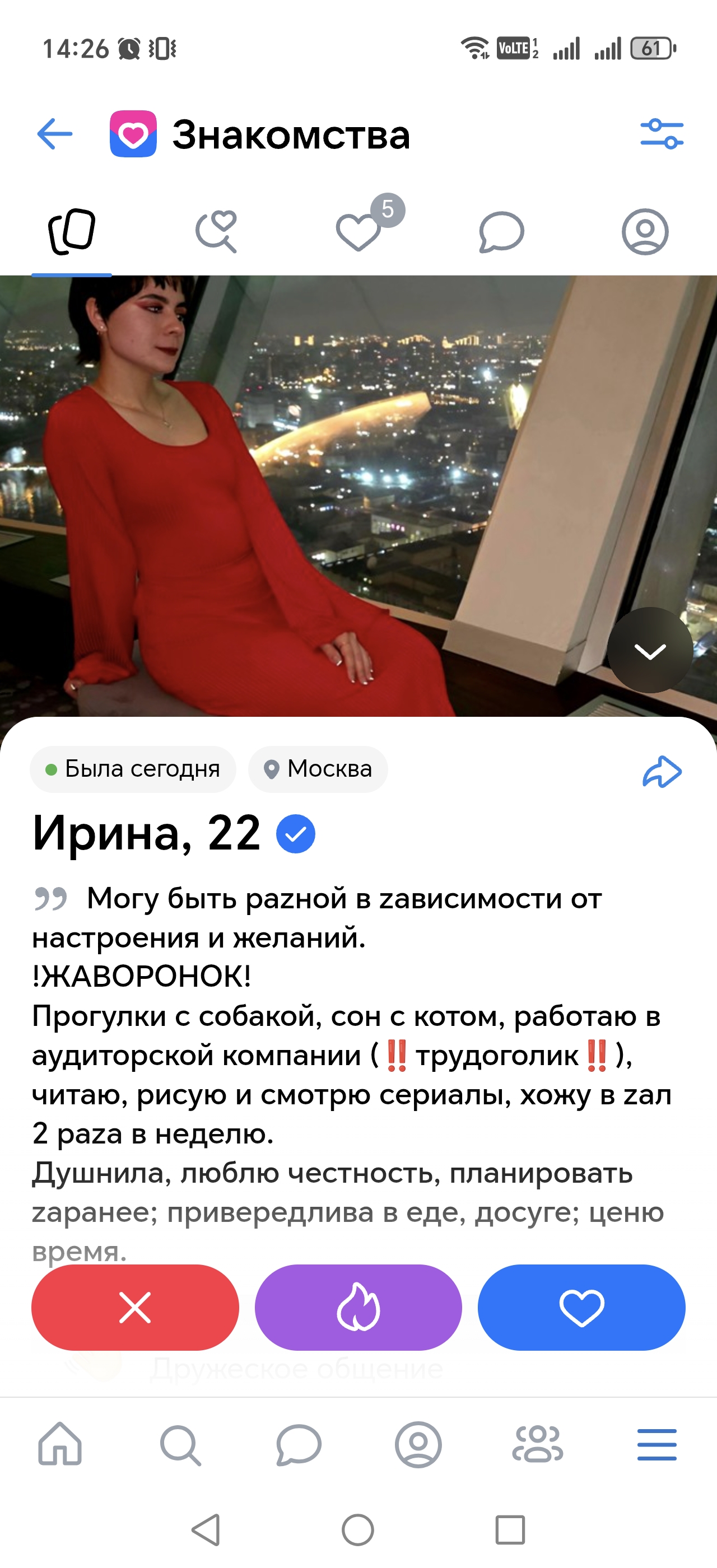
Task: Open communities in the bottom navigation
Action: coord(537,1444)
